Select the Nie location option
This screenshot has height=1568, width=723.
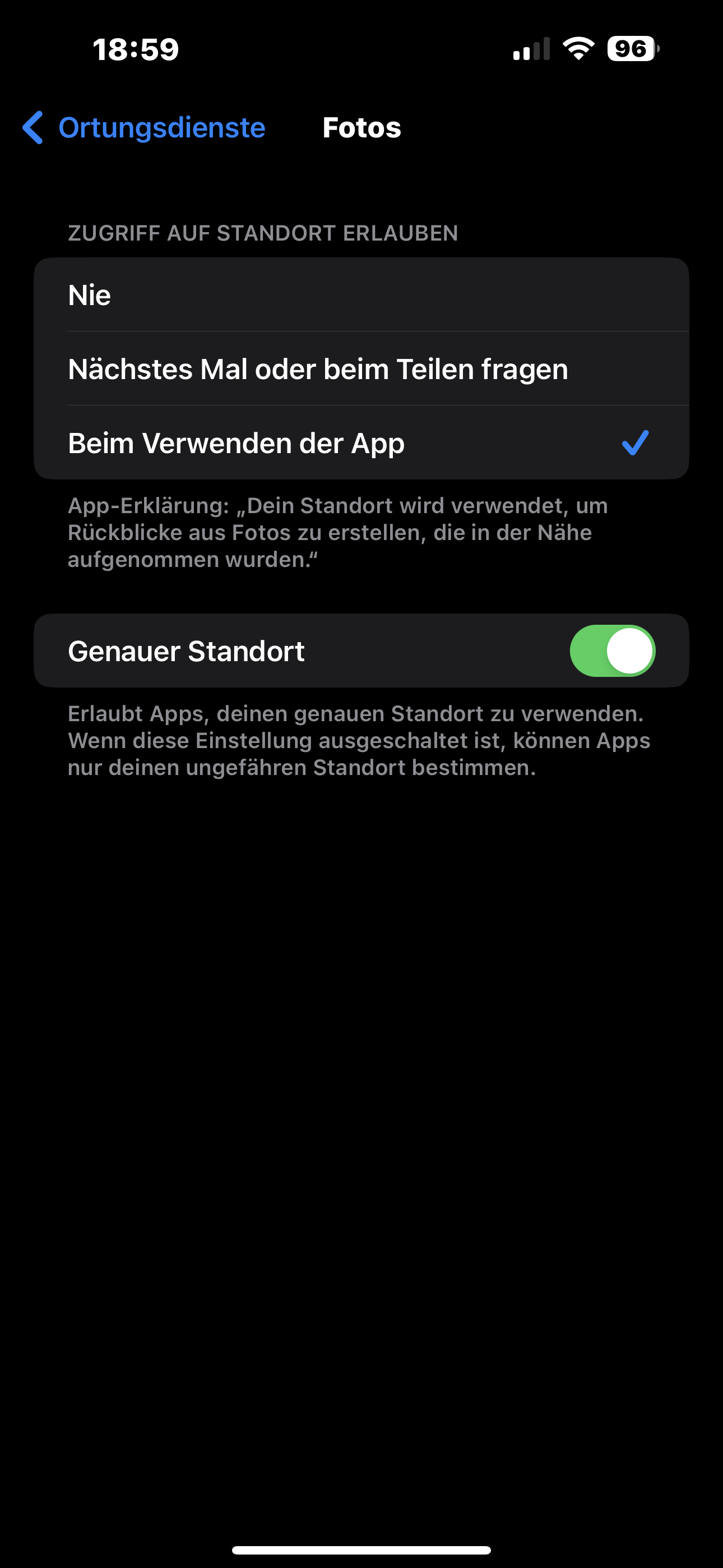pos(361,295)
